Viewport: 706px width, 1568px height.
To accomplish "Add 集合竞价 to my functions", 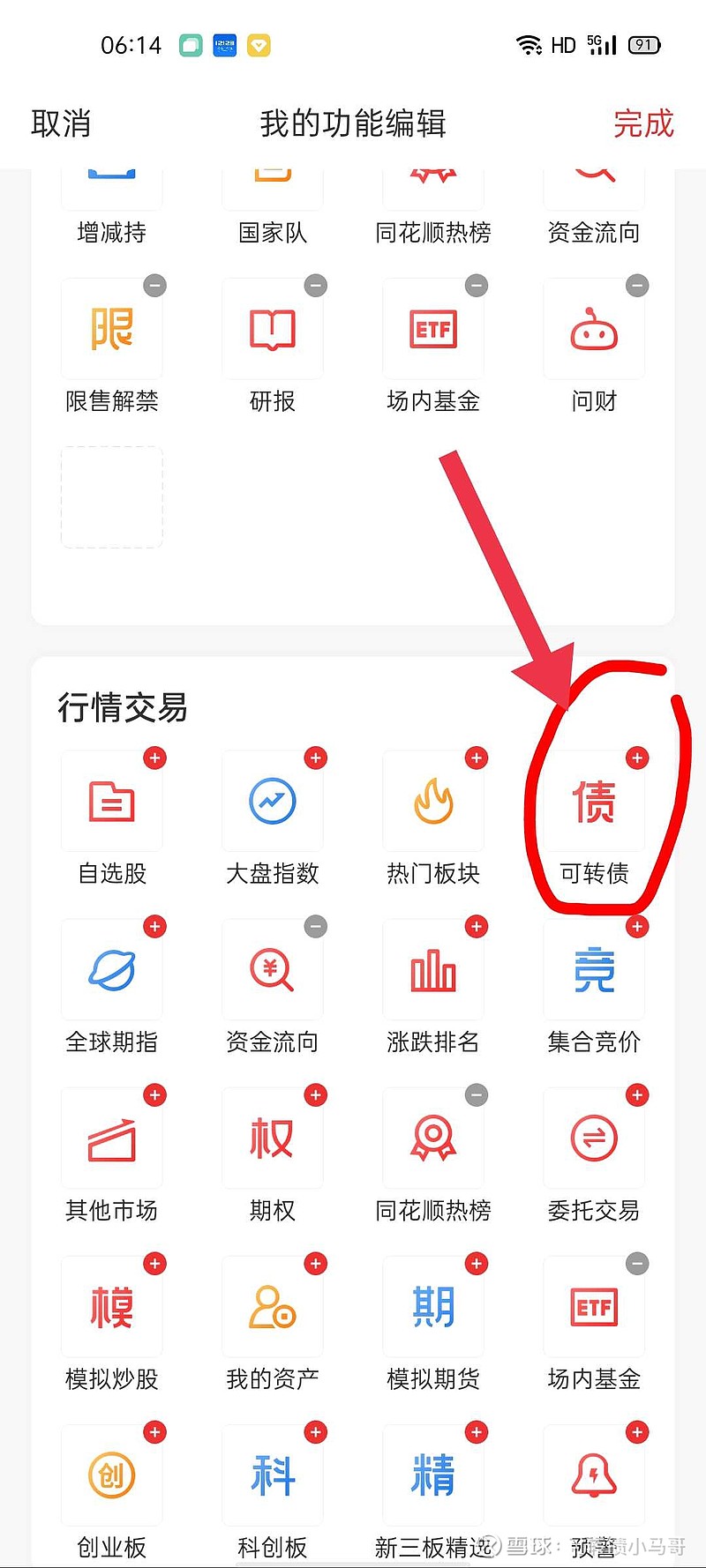I will point(637,927).
